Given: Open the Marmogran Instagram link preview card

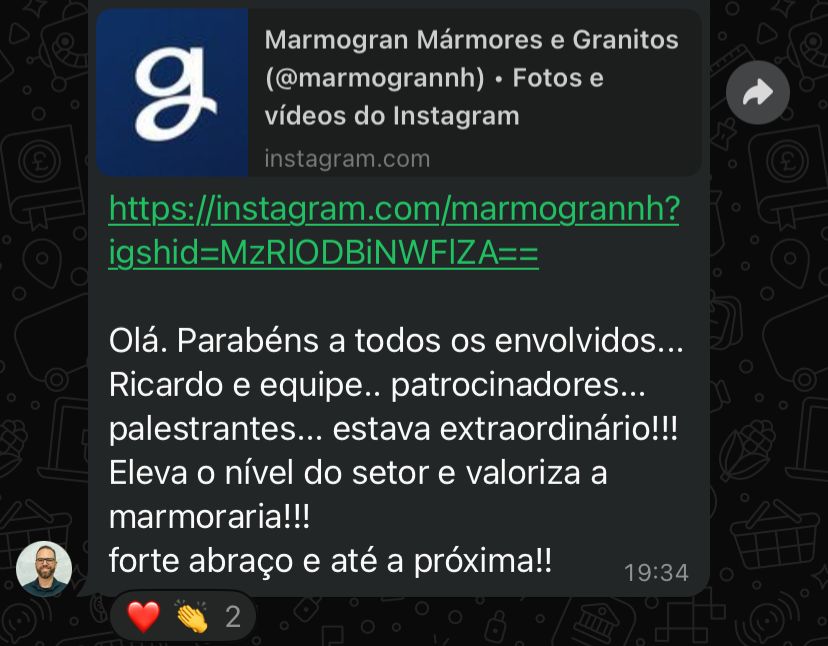Looking at the screenshot, I should [x=400, y=93].
